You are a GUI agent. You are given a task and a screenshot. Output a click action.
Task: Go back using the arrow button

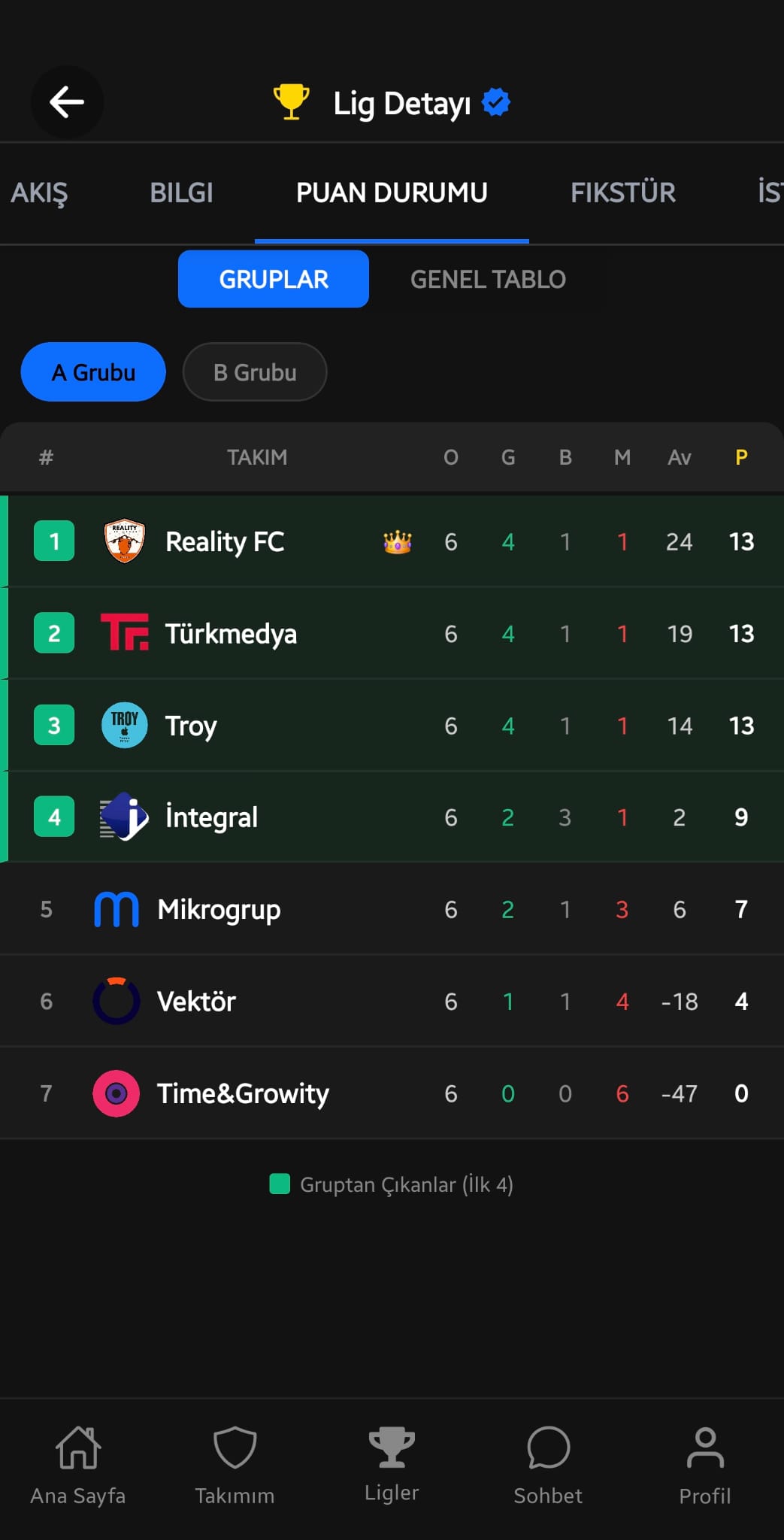67,102
